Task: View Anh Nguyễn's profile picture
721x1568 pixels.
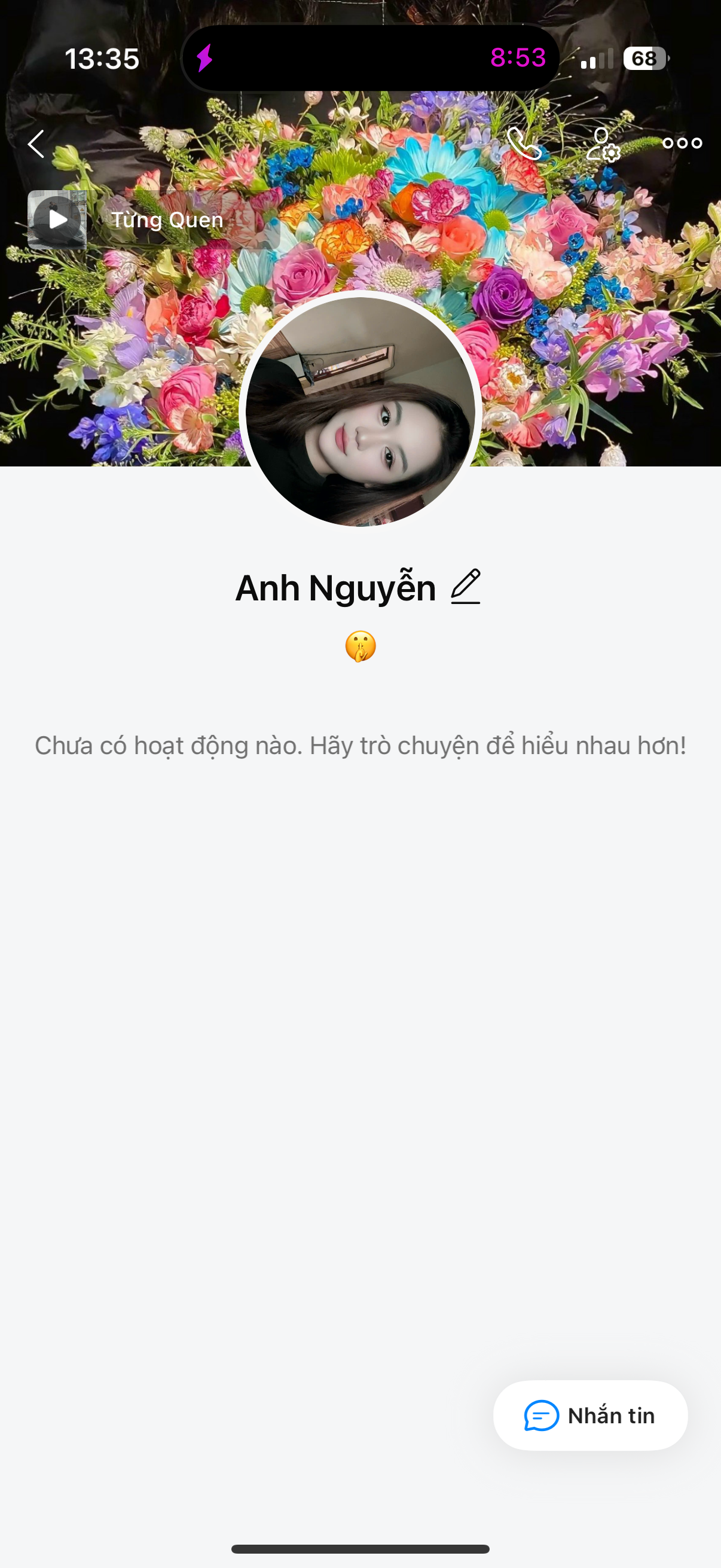Action: click(360, 412)
